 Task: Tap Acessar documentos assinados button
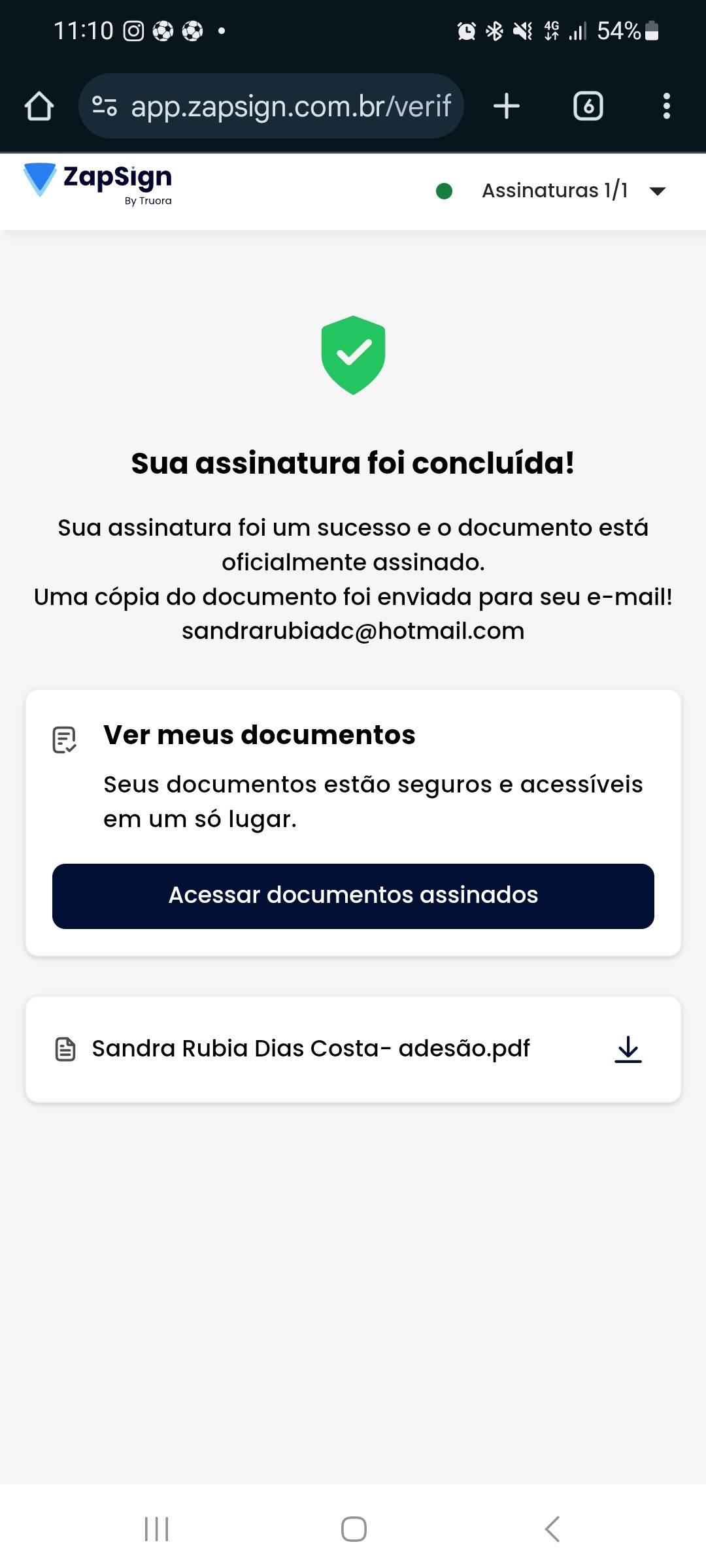353,896
